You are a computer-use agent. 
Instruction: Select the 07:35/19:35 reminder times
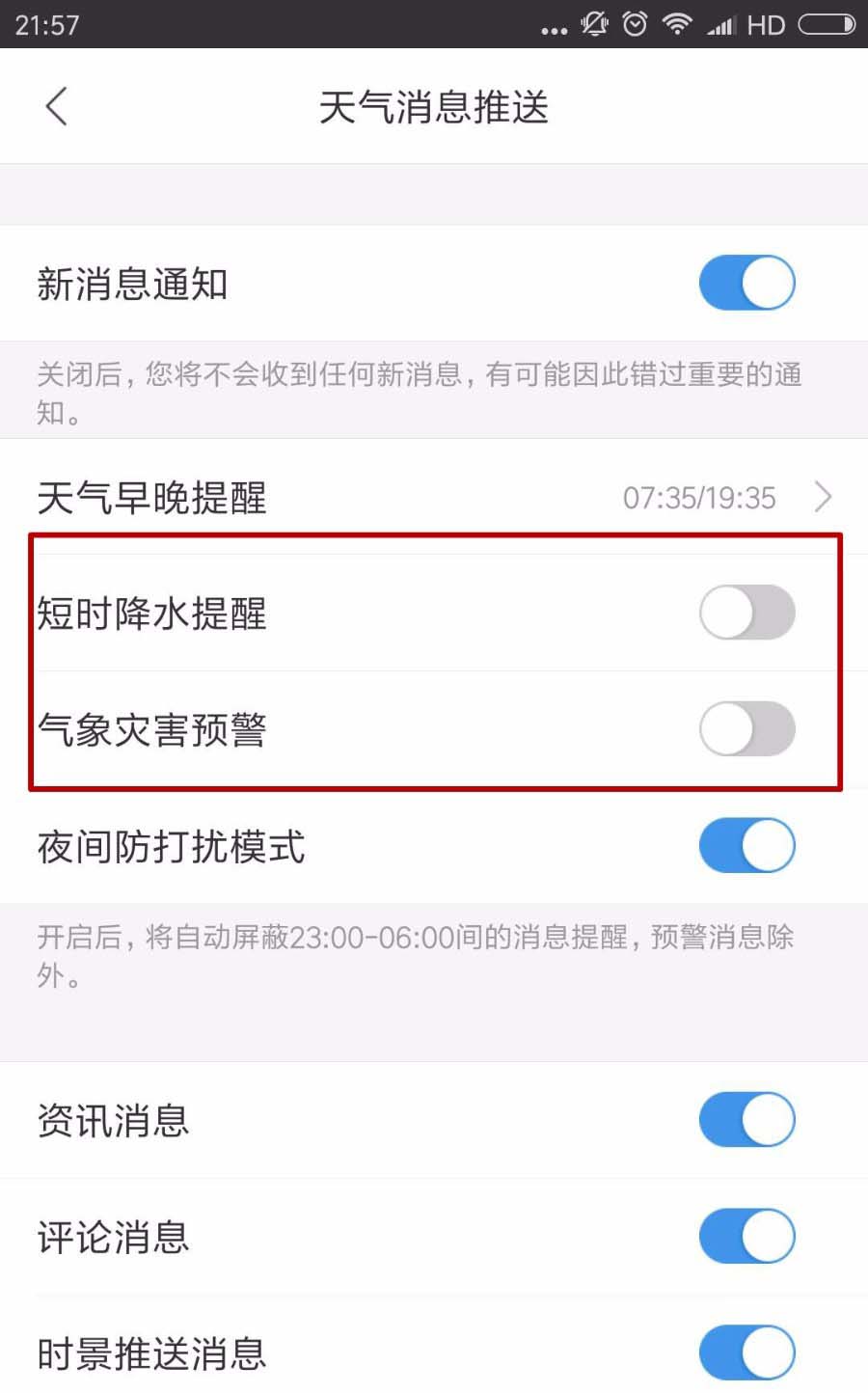click(699, 497)
